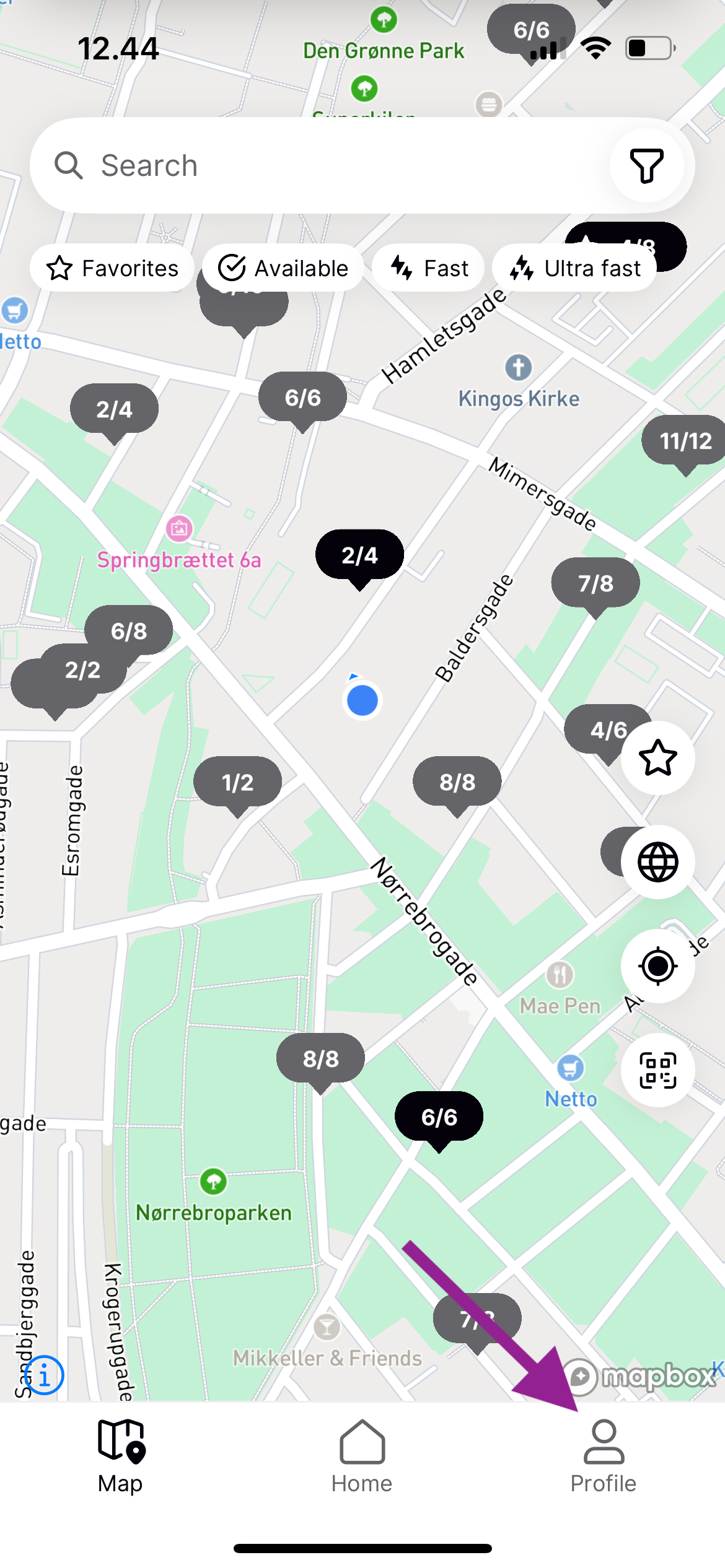This screenshot has height=1568, width=725.
Task: Go to the Home tab
Action: point(362,1456)
